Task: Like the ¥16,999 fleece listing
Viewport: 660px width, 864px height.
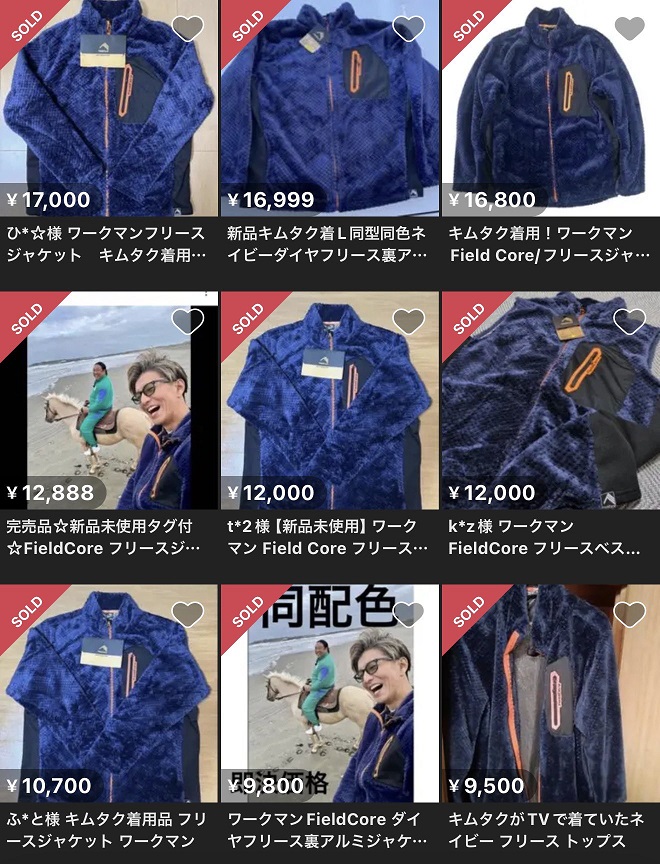Action: point(408,29)
